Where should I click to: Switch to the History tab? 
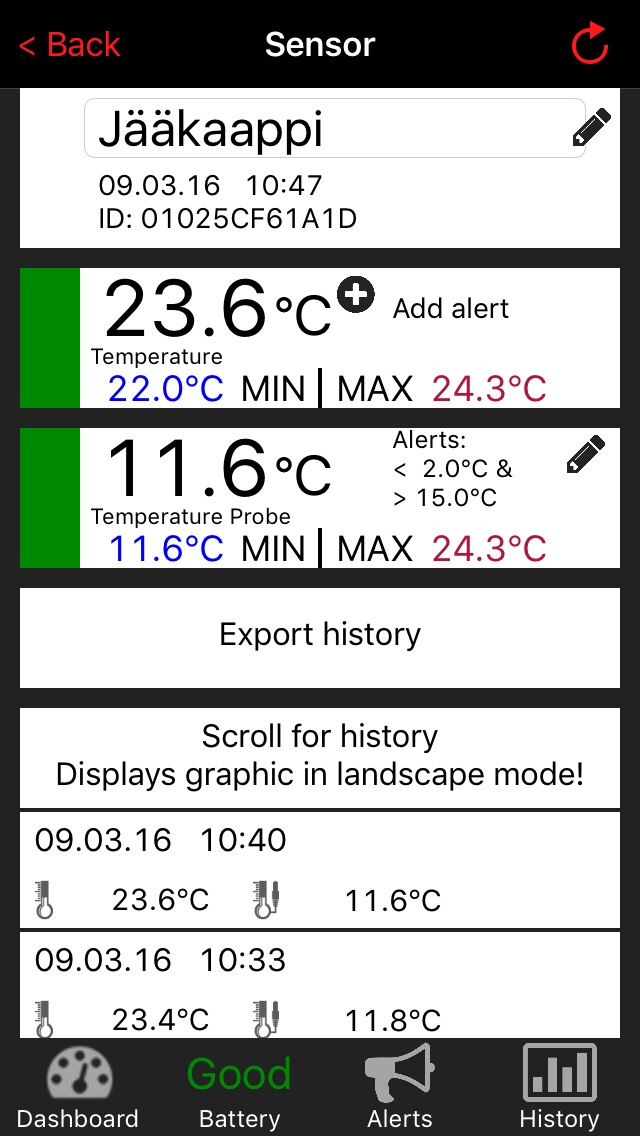[x=559, y=1087]
